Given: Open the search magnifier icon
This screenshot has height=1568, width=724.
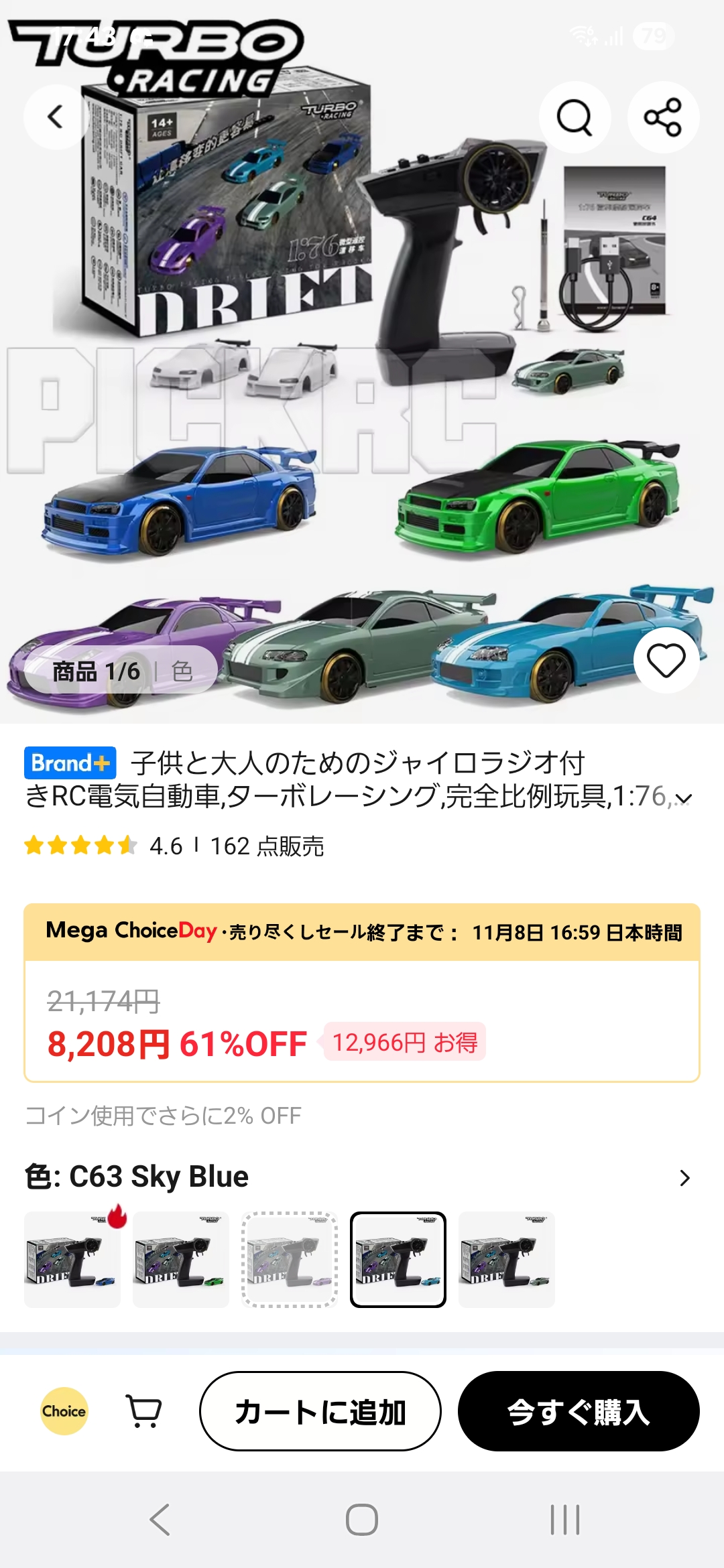Looking at the screenshot, I should click(x=575, y=117).
